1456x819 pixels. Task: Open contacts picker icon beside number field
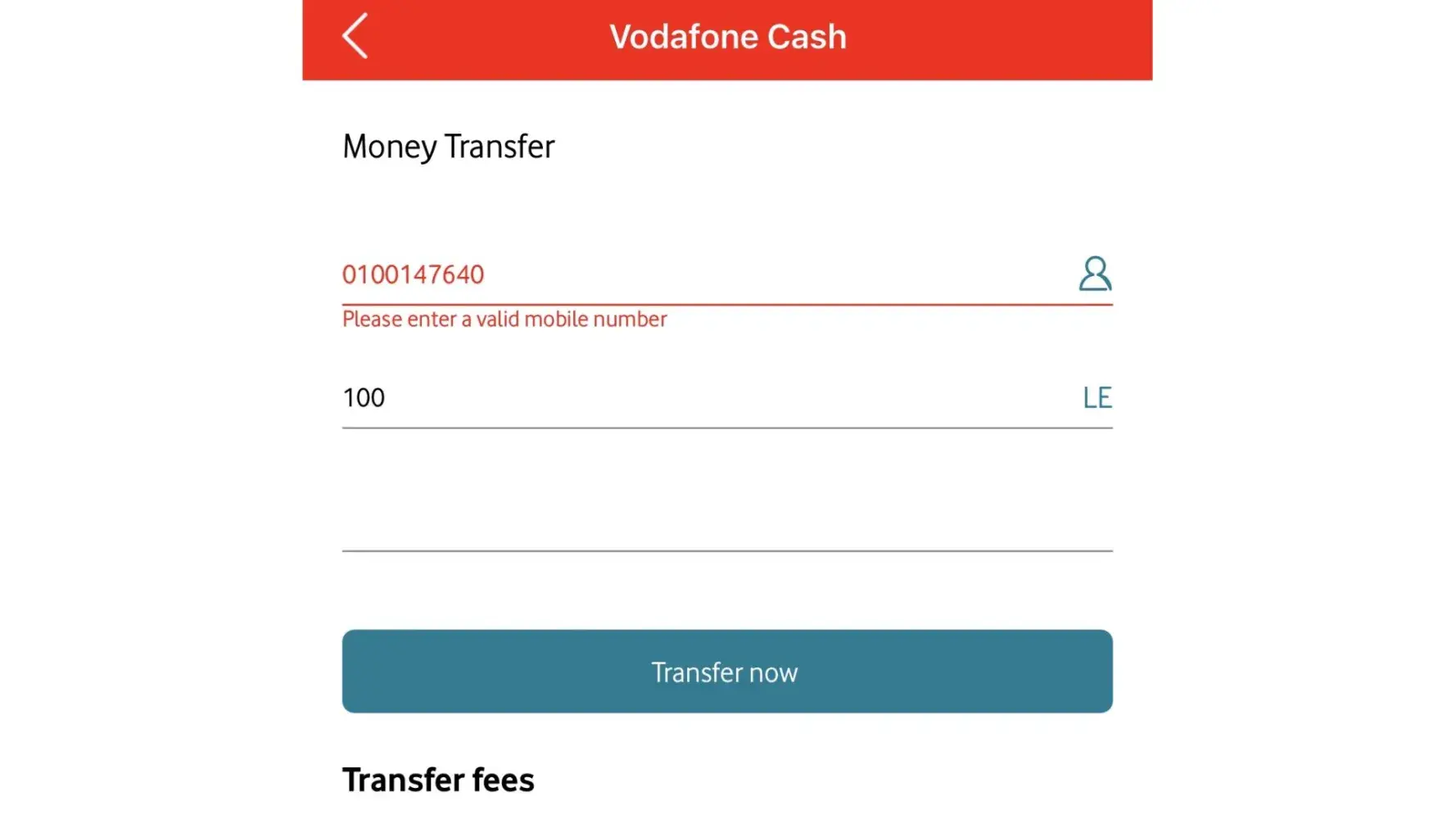(1094, 274)
